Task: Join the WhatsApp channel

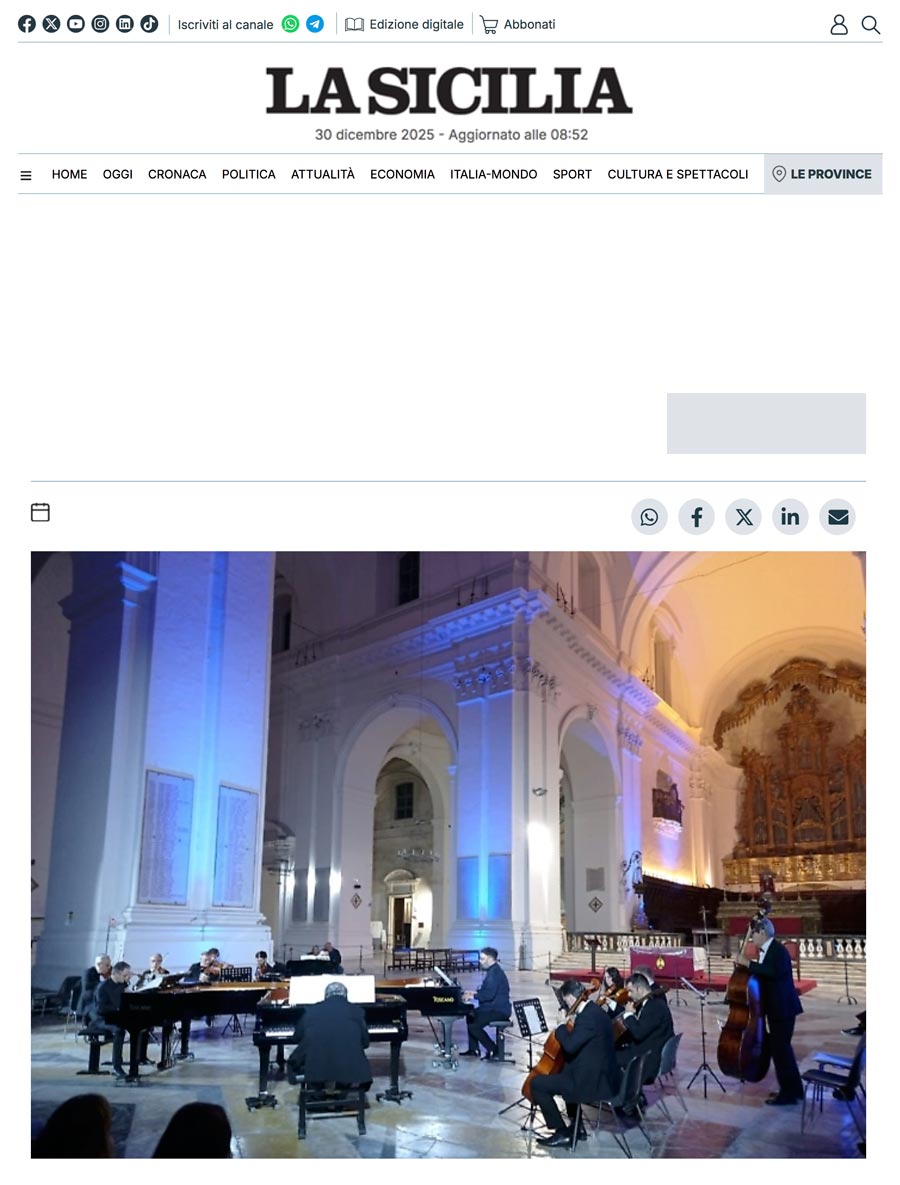Action: [290, 24]
